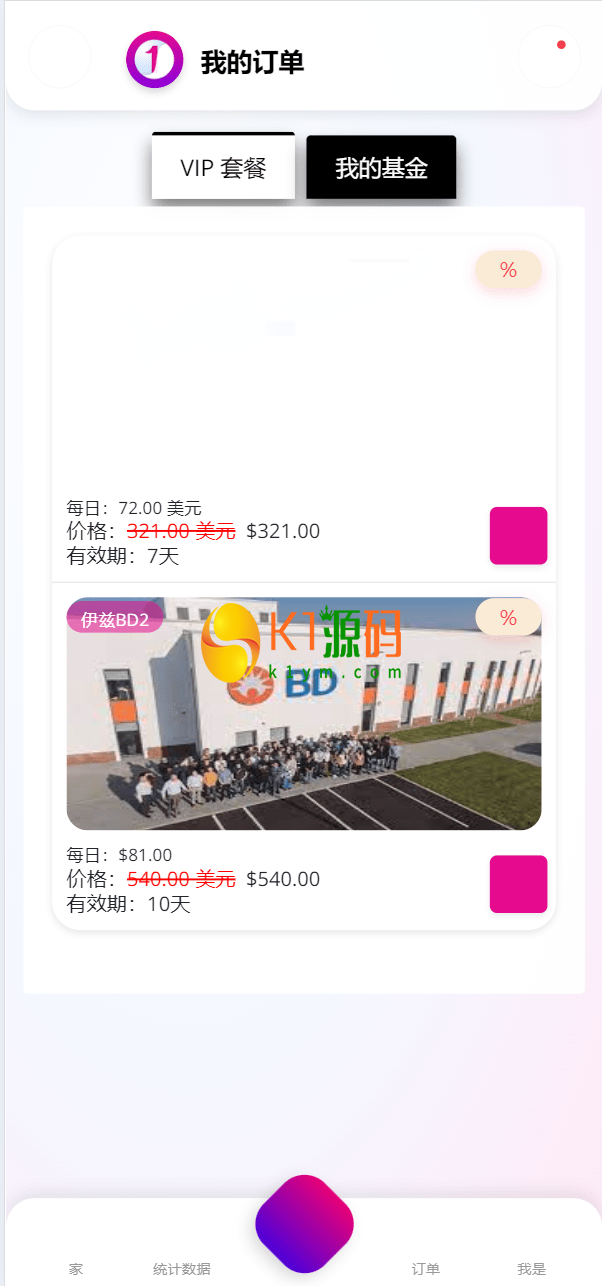The width and height of the screenshot is (602, 1286).
Task: Tap the purple diamond center button
Action: 304,1224
